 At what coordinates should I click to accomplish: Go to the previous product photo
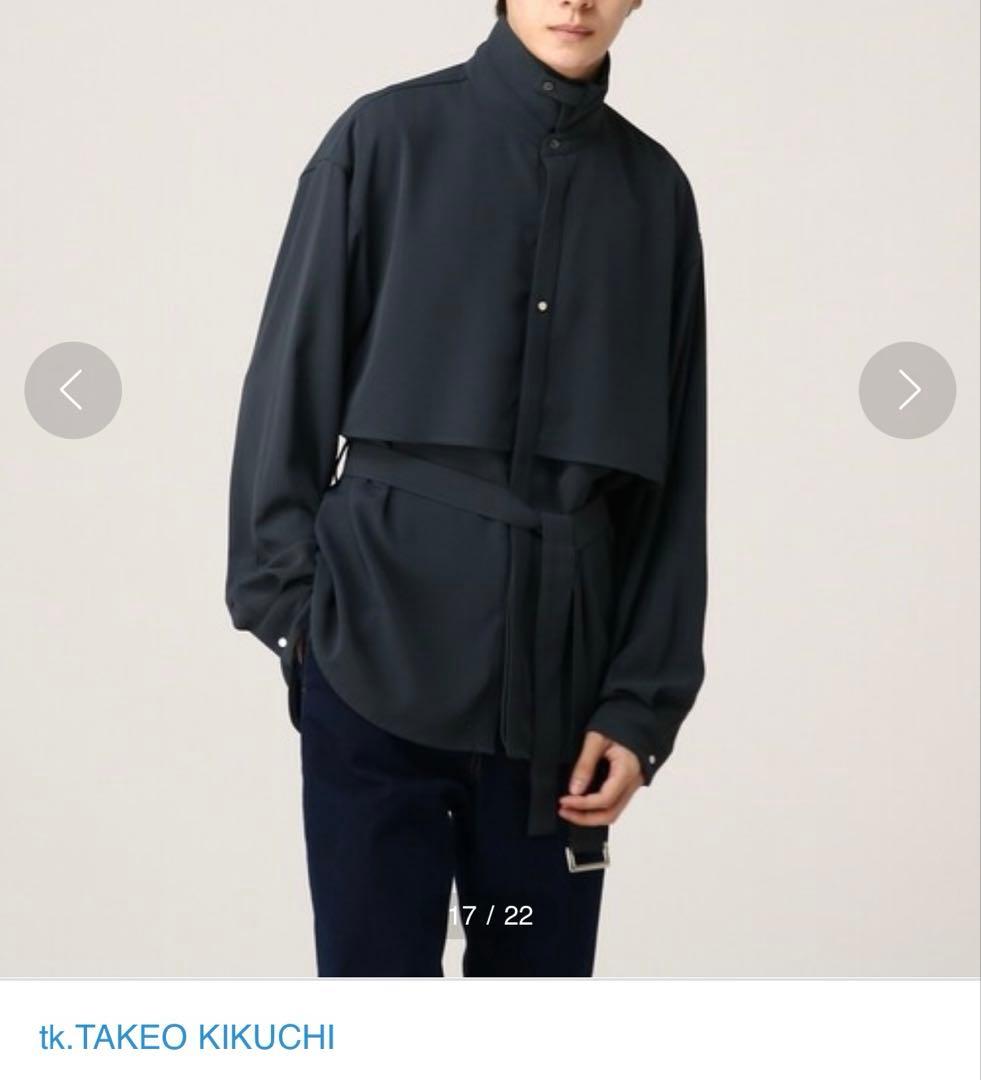point(73,390)
